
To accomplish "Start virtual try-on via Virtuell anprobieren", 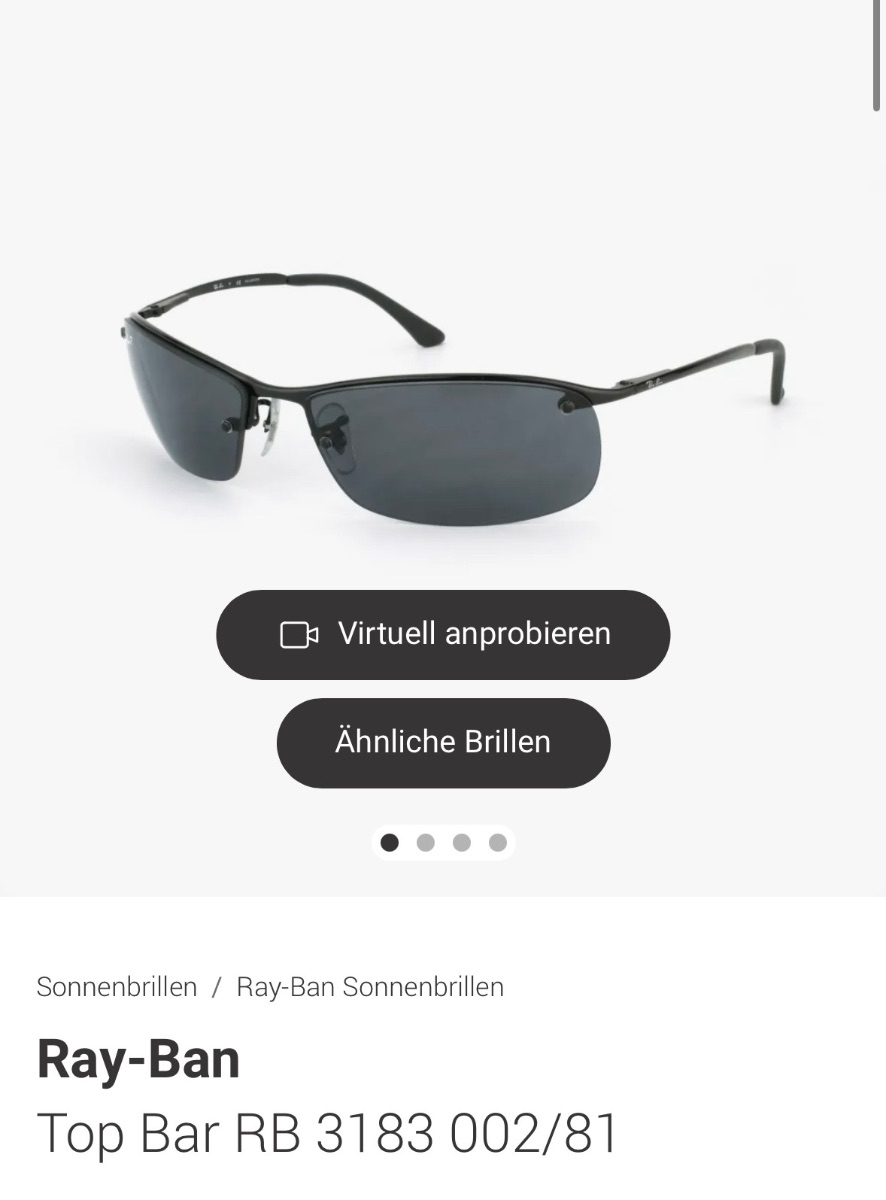I will pos(443,634).
